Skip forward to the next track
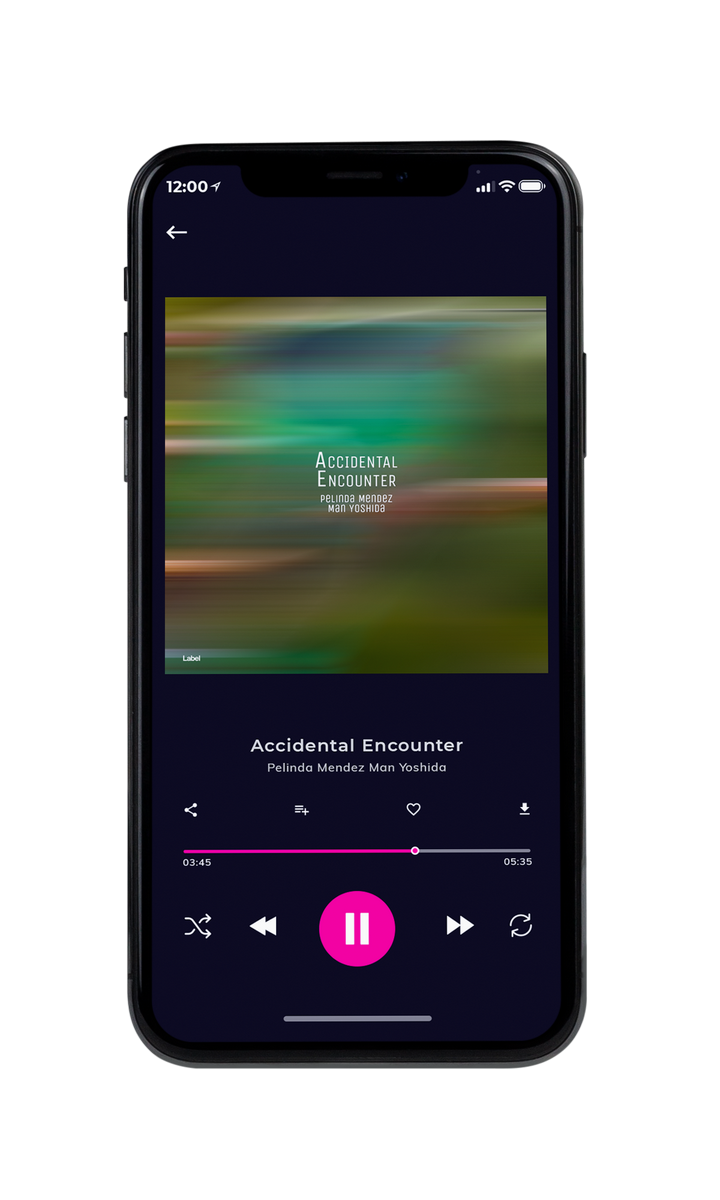 (460, 926)
